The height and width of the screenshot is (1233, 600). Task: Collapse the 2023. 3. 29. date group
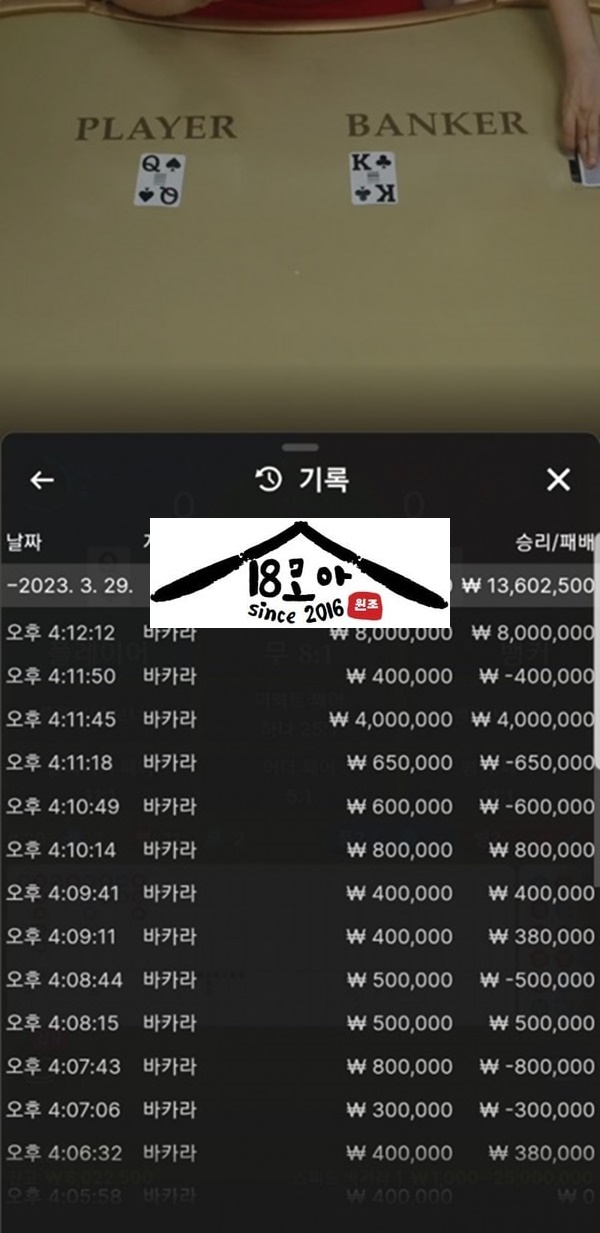[70, 586]
